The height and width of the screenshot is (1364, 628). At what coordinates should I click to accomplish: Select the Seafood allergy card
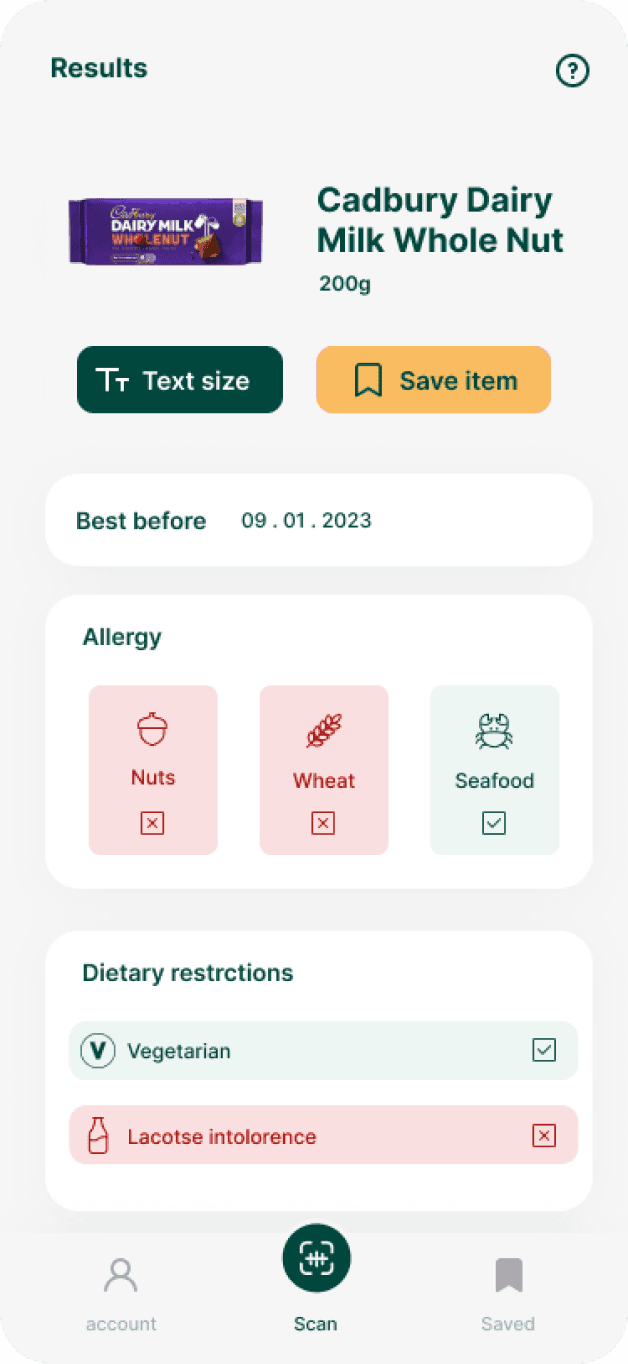[x=494, y=770]
